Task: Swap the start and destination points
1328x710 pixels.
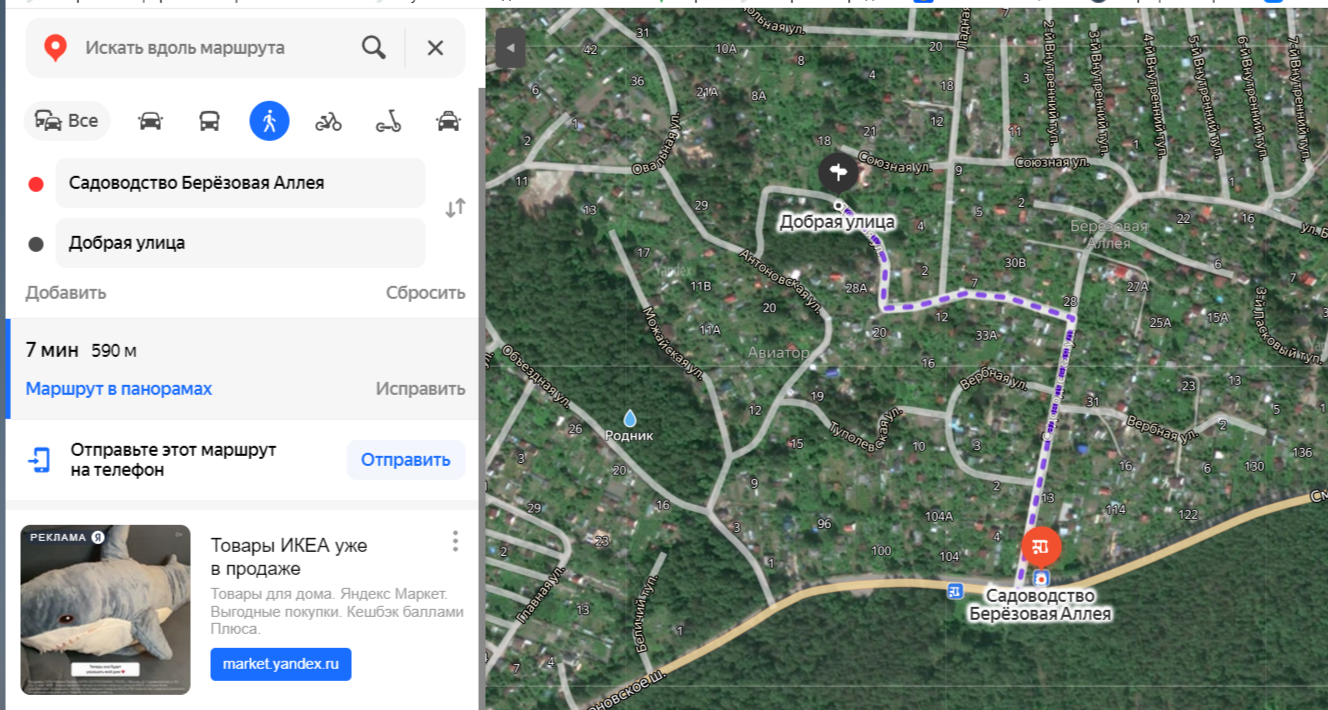Action: coord(455,208)
